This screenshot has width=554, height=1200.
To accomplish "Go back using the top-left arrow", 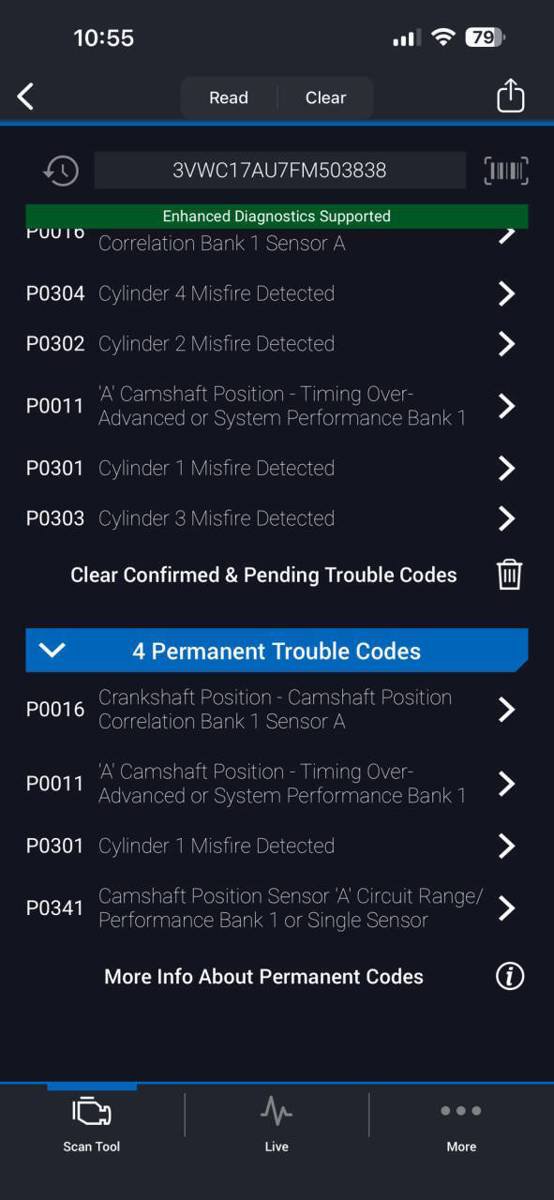I will 26,97.
